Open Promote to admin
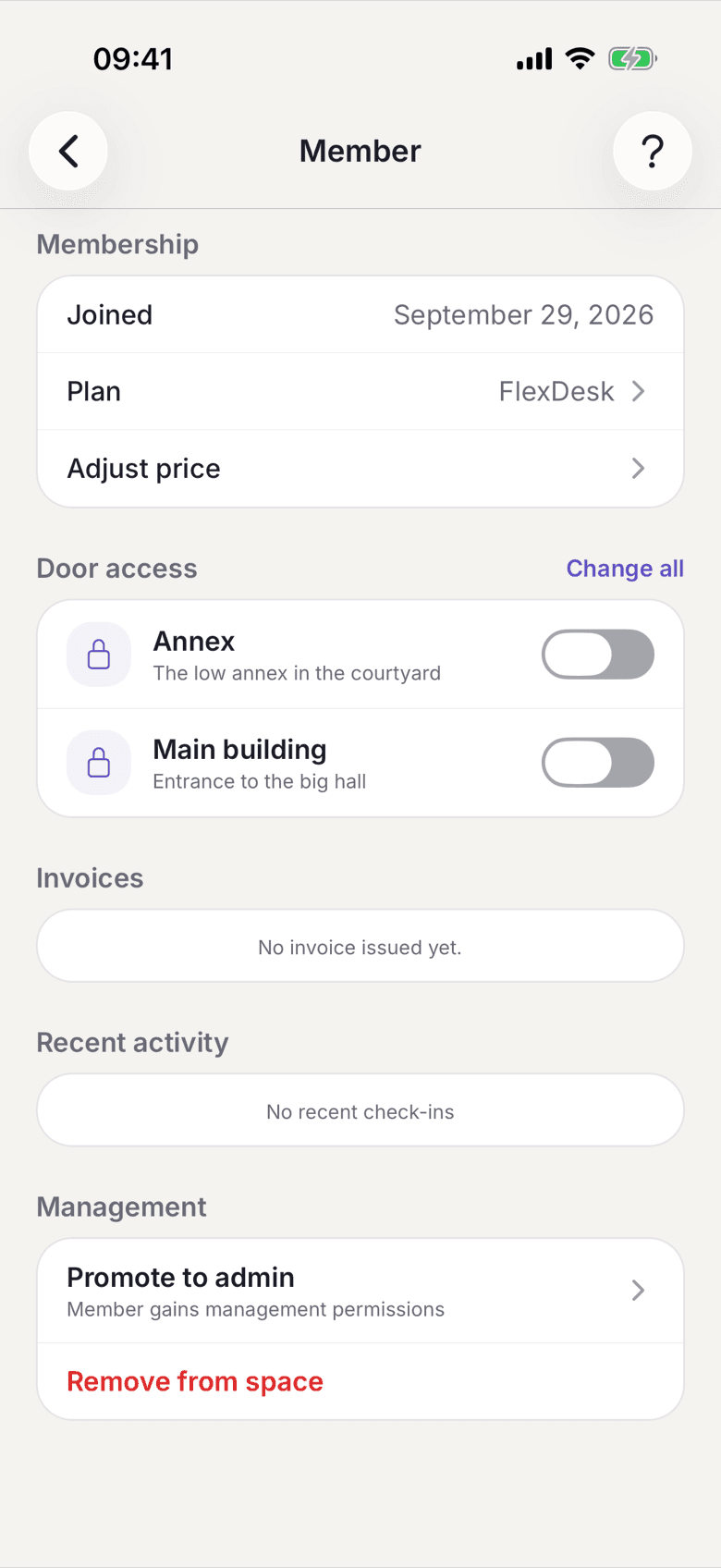Screen dimensions: 721x1568 tap(360, 1291)
